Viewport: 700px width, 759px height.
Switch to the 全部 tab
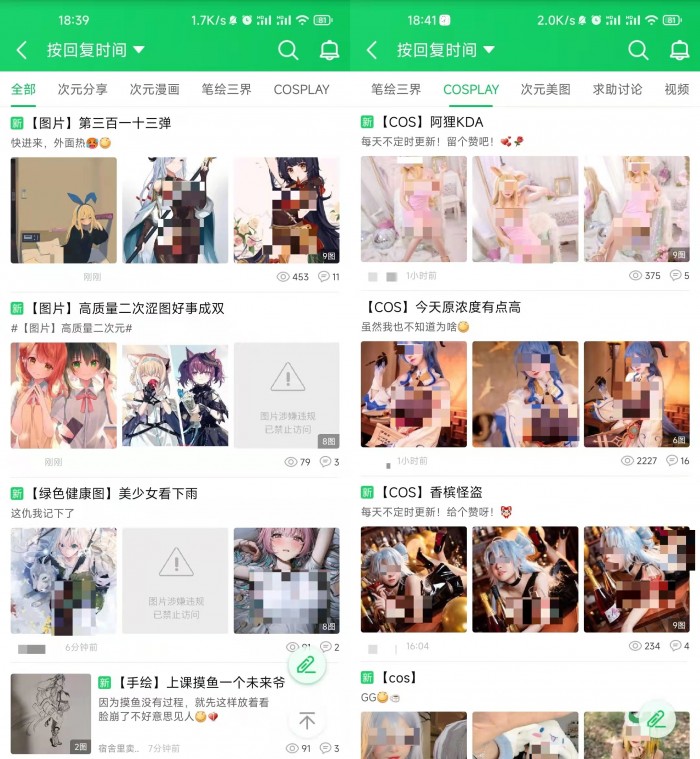click(x=23, y=89)
